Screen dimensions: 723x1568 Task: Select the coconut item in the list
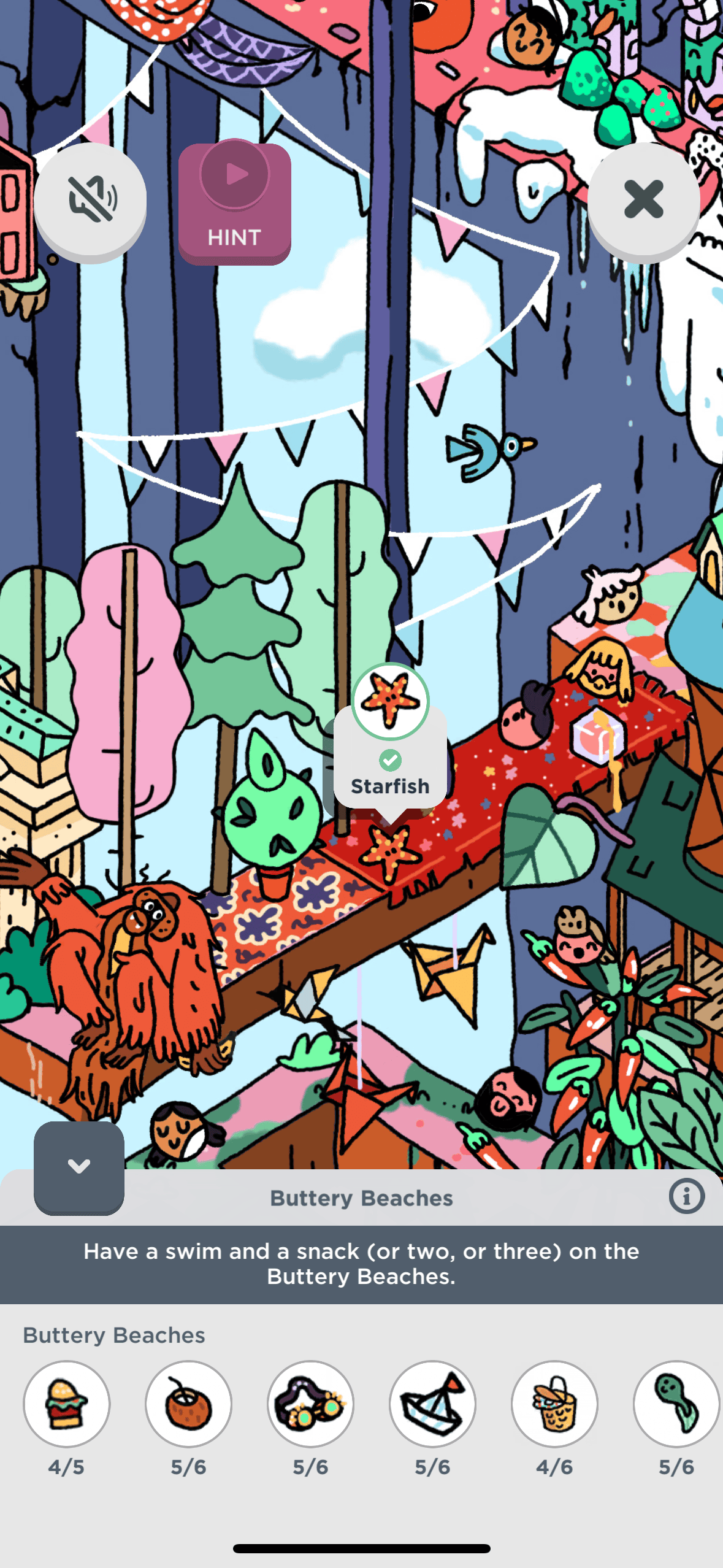point(189,1403)
